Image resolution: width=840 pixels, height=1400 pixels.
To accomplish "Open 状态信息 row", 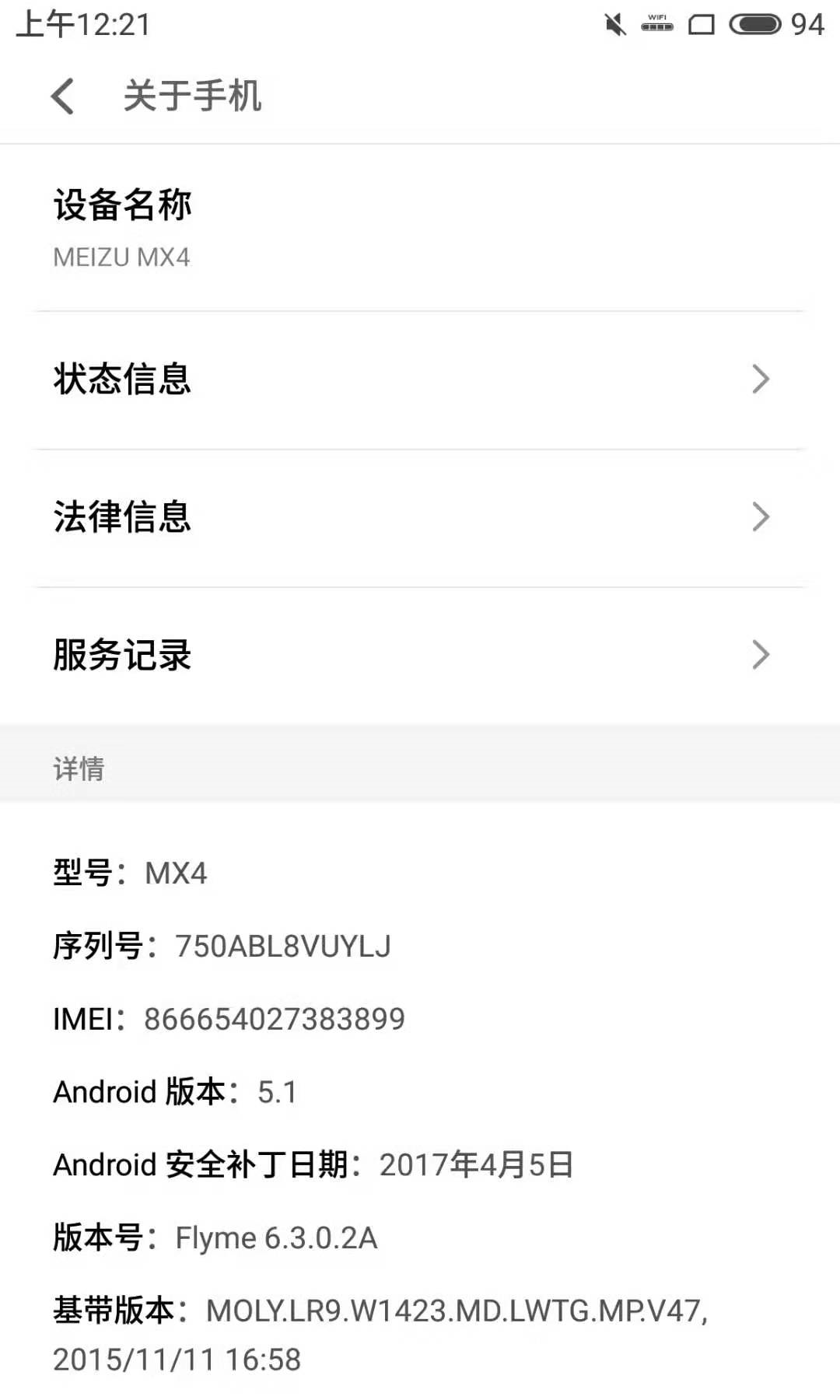I will [x=420, y=380].
